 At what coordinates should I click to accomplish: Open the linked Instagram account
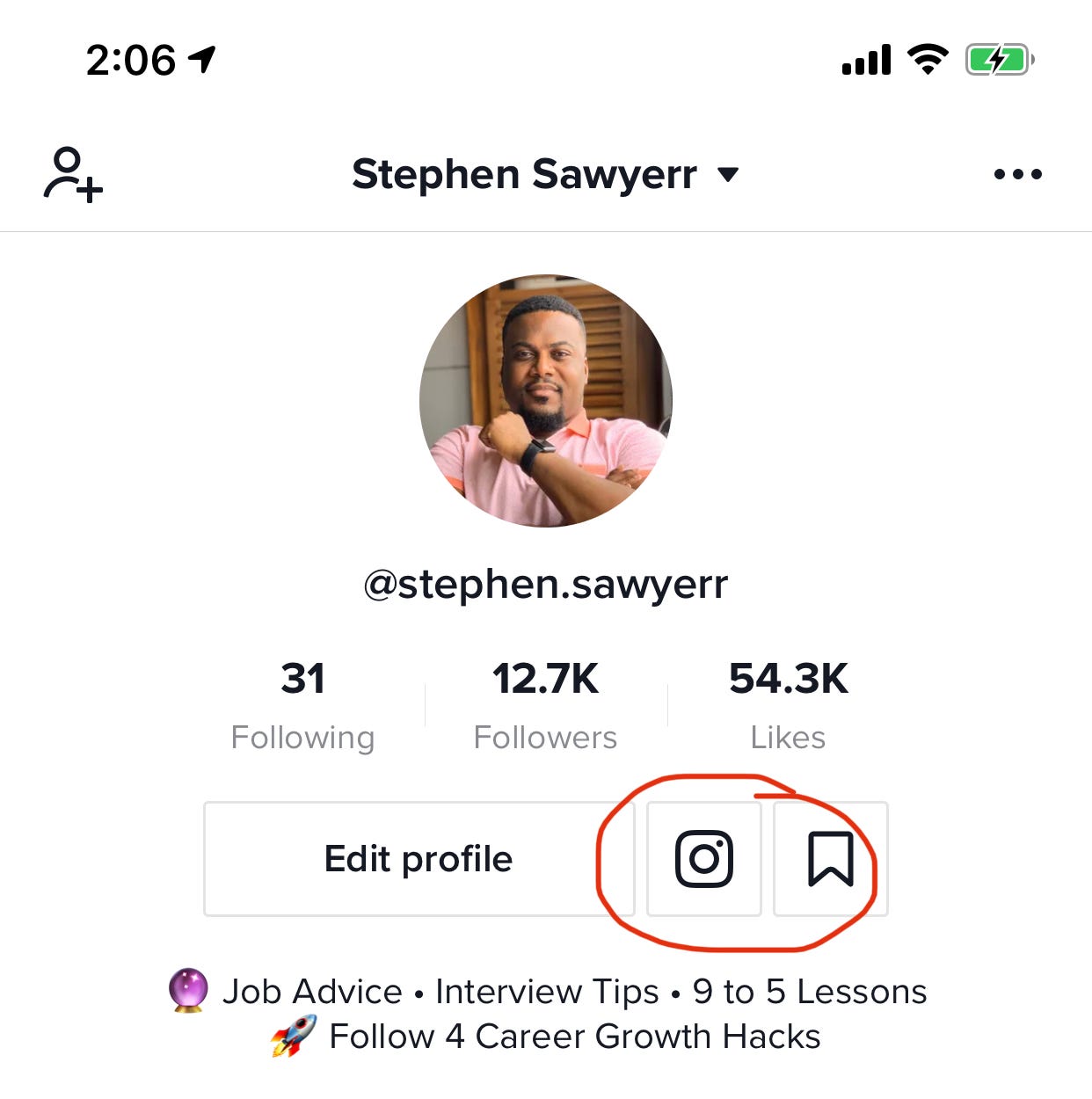coord(704,859)
